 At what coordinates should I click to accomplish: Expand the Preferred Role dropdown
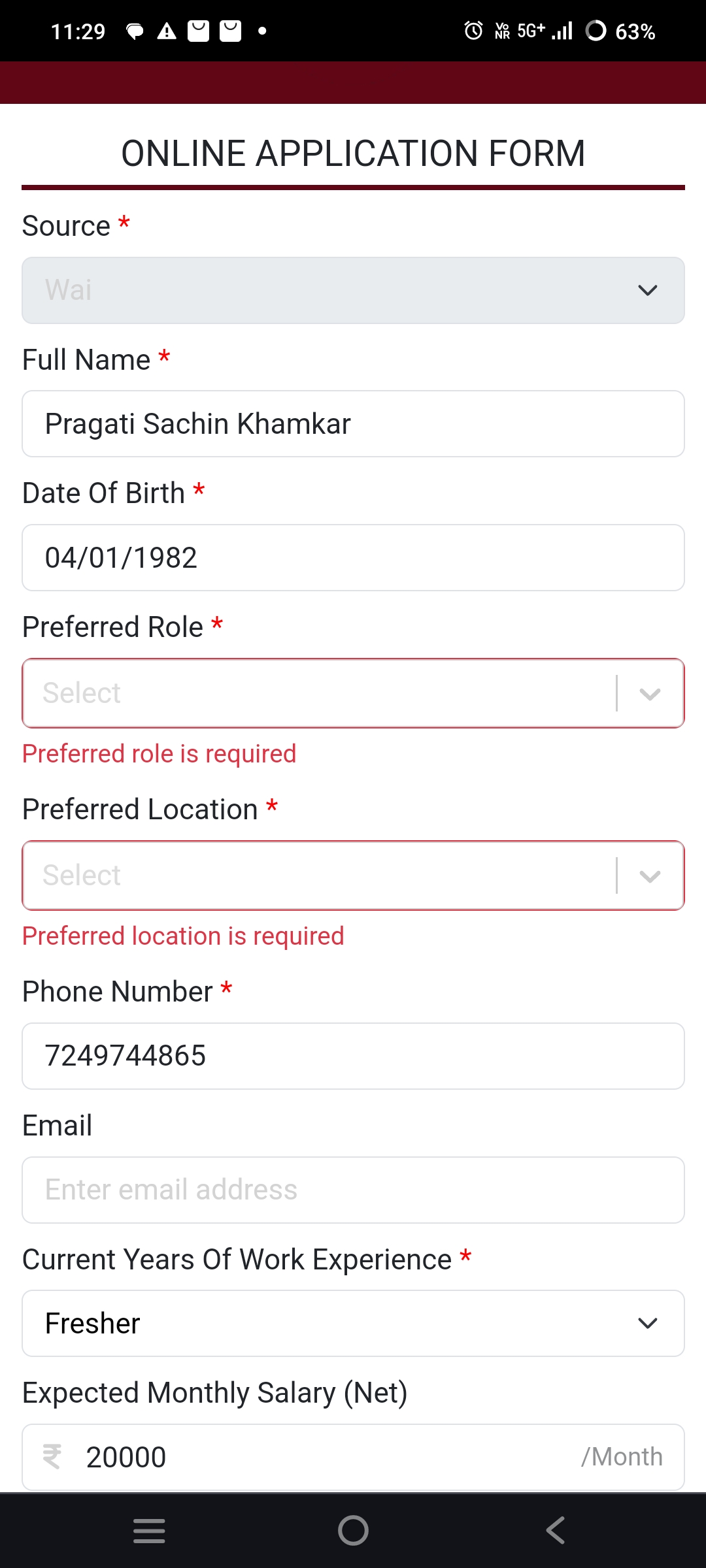coord(353,693)
